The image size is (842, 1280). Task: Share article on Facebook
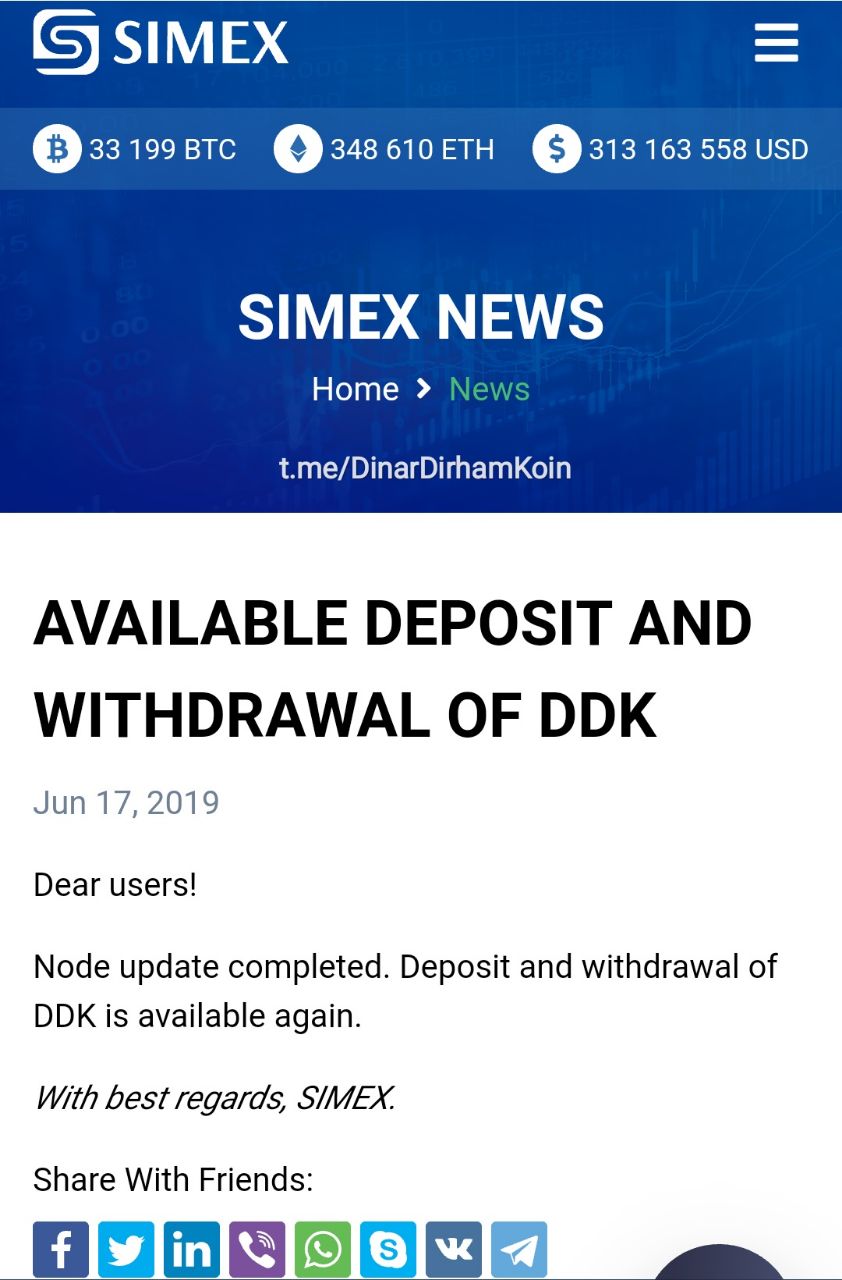[61, 1249]
